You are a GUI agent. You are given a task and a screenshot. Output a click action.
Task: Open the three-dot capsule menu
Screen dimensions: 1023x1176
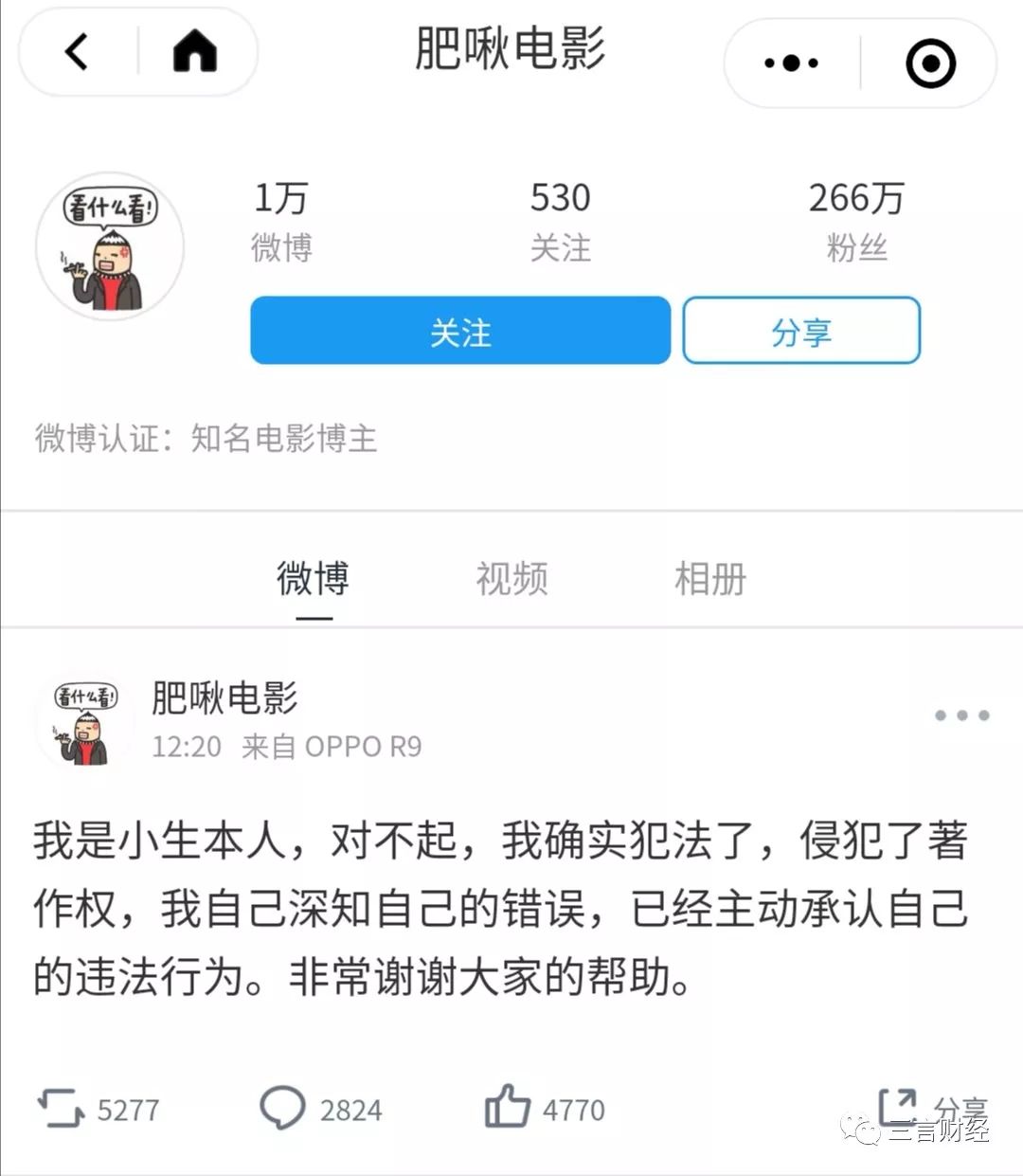(x=791, y=63)
